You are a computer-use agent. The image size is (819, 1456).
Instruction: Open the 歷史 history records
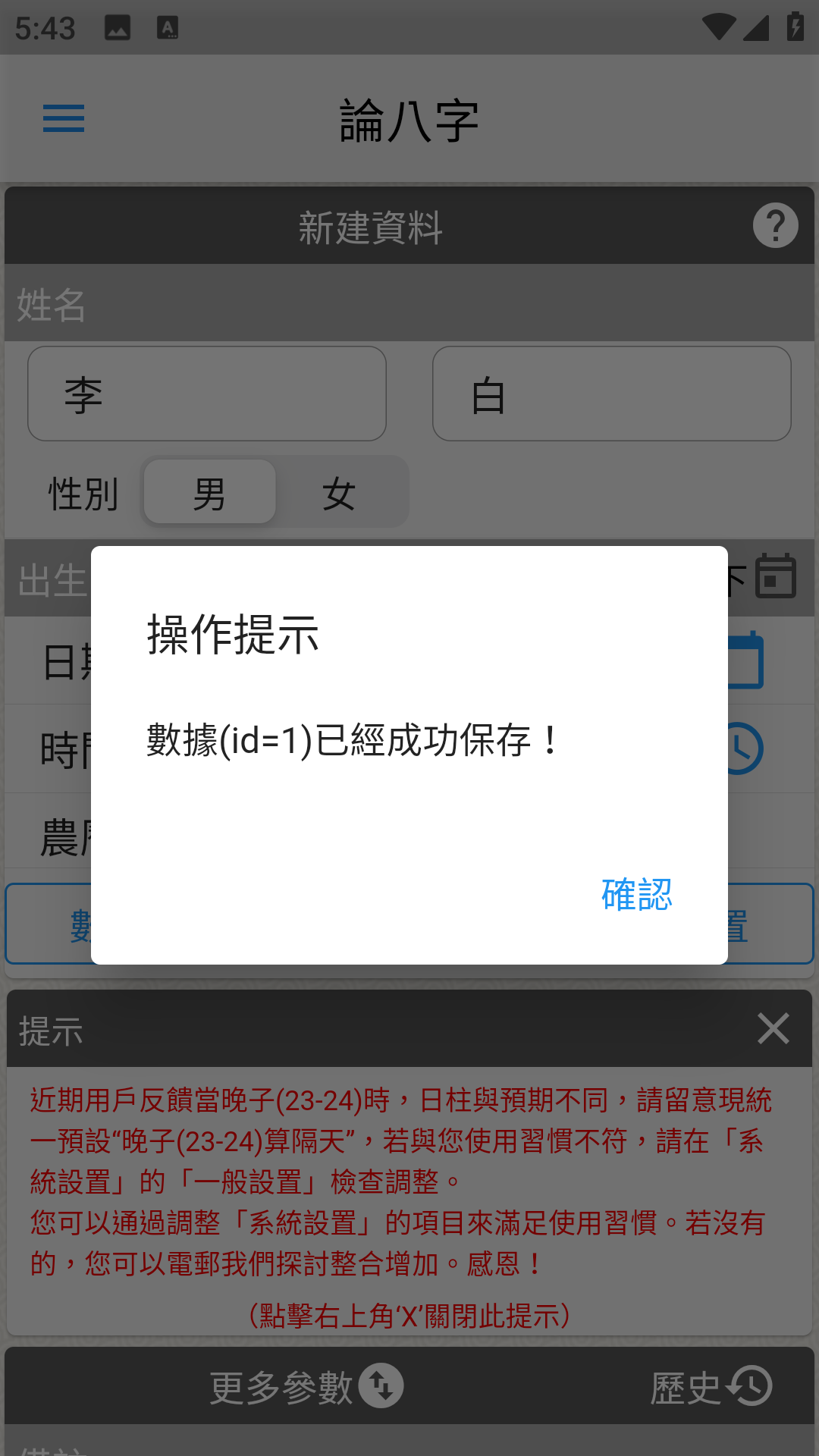(711, 1386)
